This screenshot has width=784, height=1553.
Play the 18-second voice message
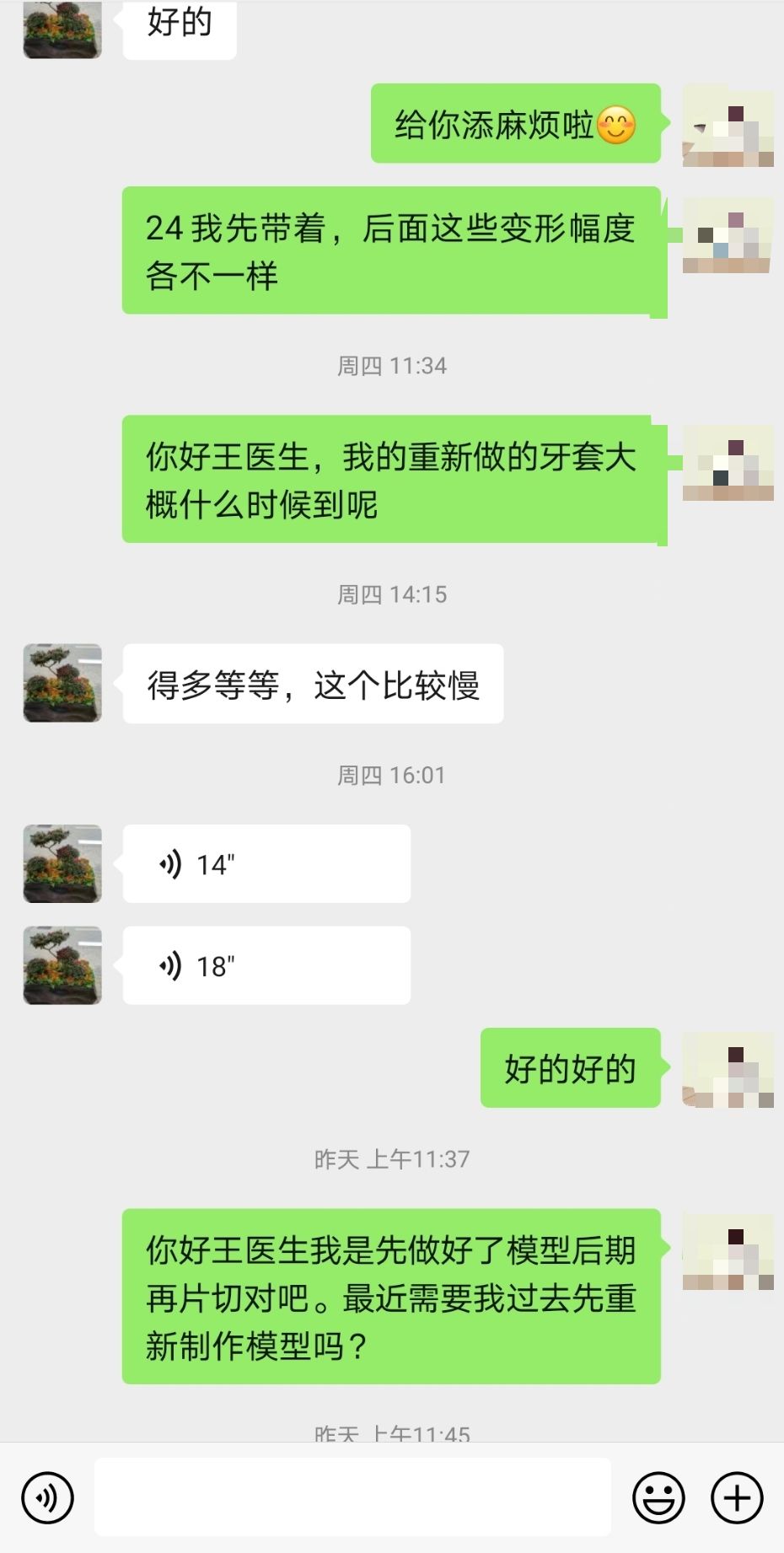[266, 965]
